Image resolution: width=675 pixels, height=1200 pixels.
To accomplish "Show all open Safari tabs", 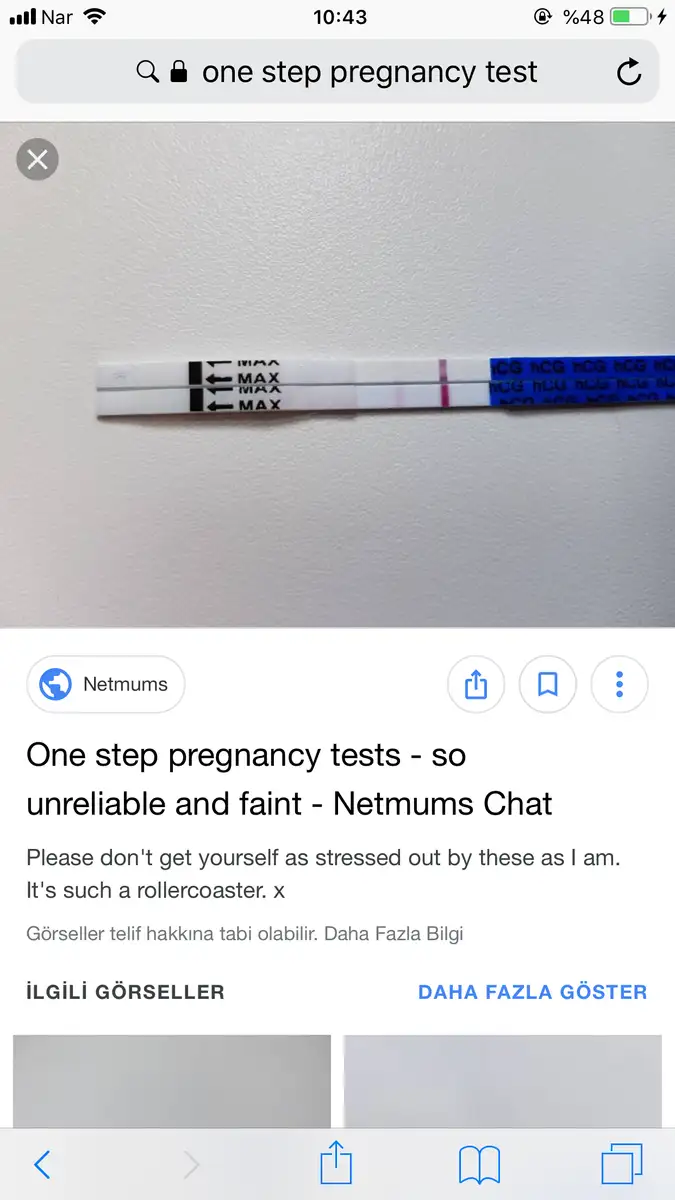I will point(622,1165).
